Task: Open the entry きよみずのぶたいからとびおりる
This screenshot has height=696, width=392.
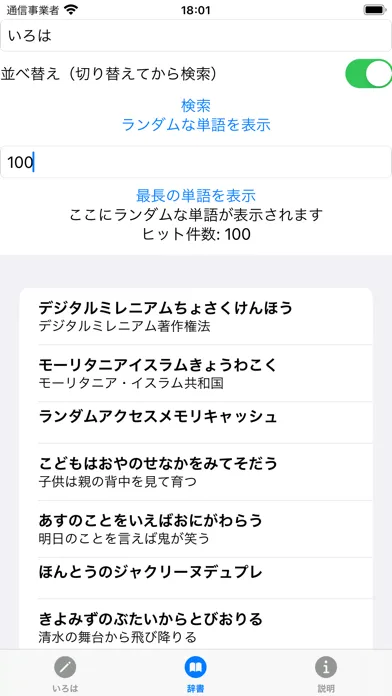Action: (196, 626)
